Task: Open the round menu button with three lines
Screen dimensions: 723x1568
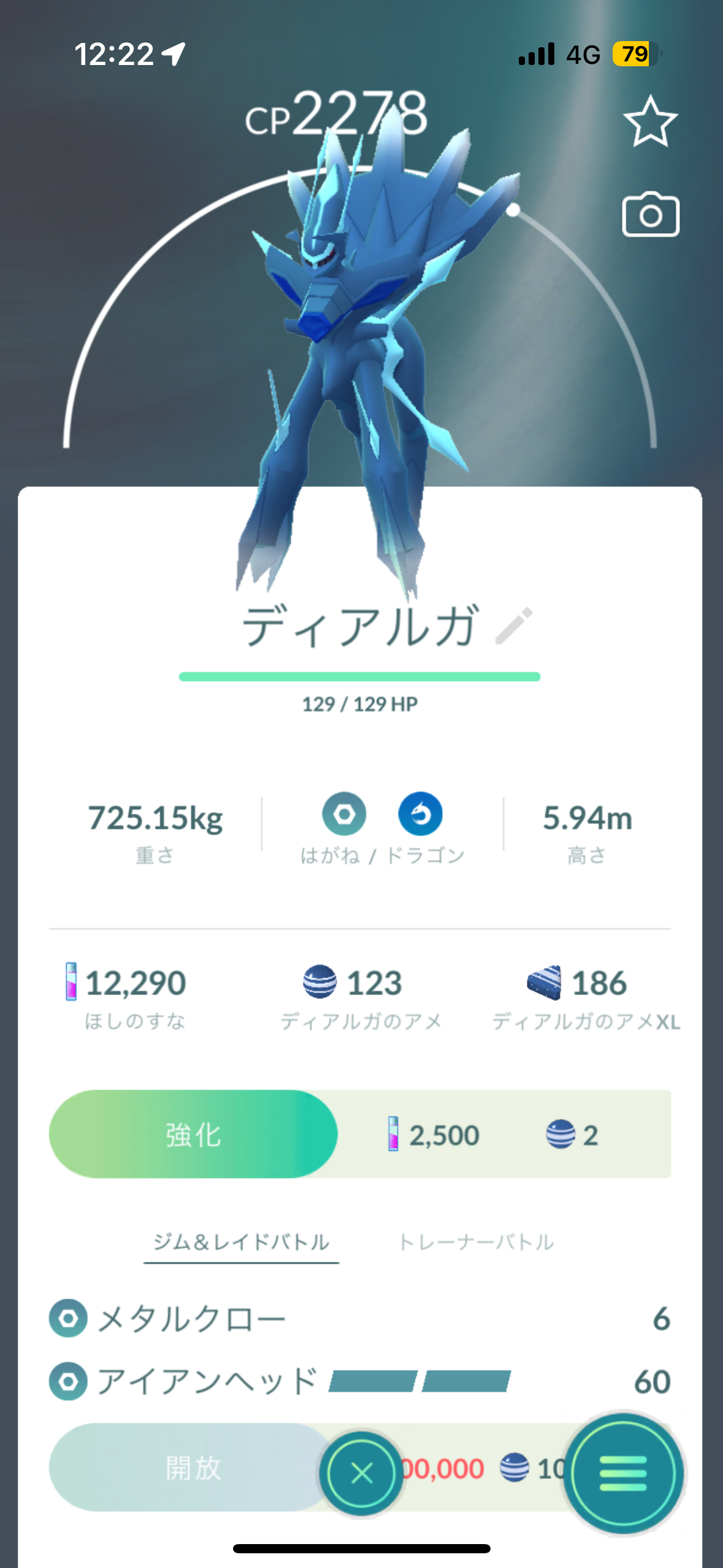Action: click(623, 1473)
